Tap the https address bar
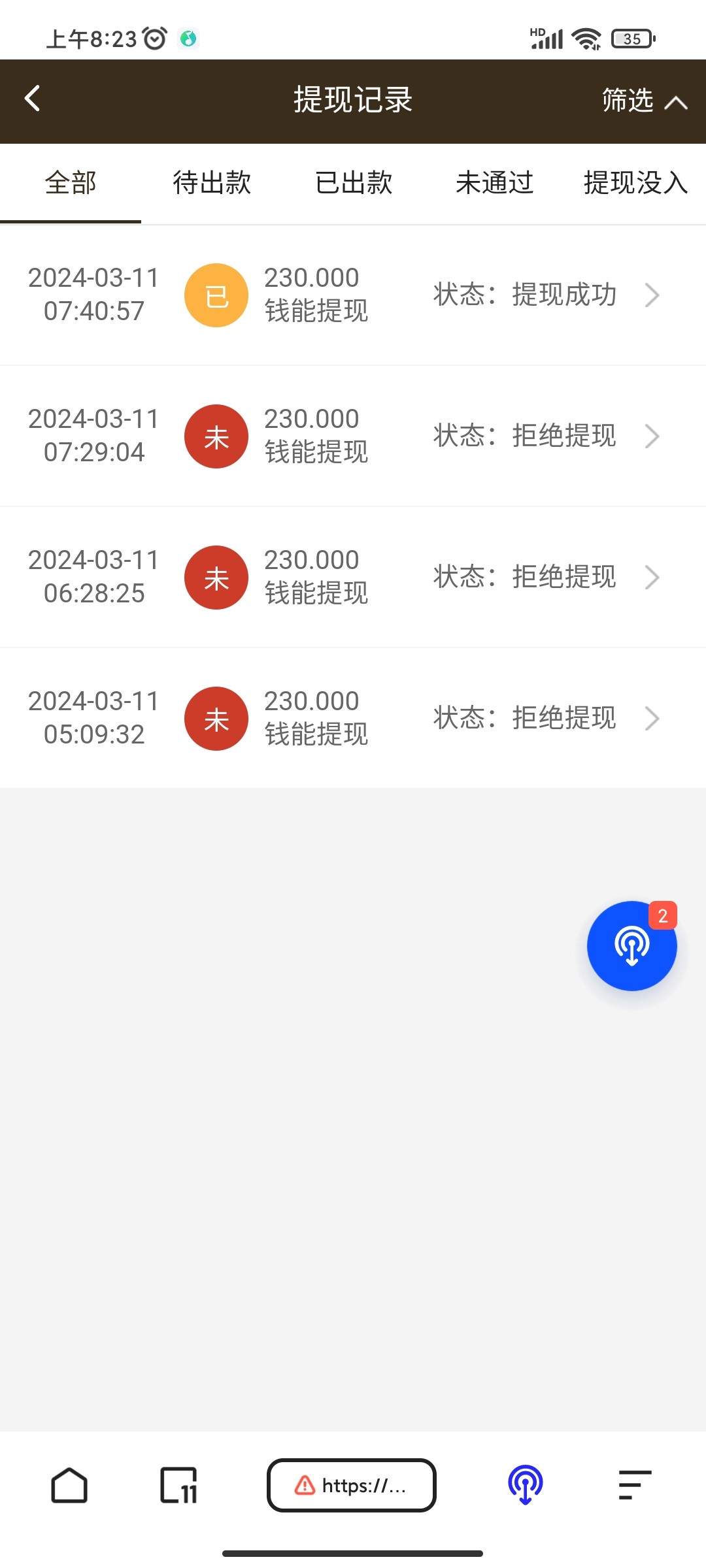 click(x=352, y=1486)
